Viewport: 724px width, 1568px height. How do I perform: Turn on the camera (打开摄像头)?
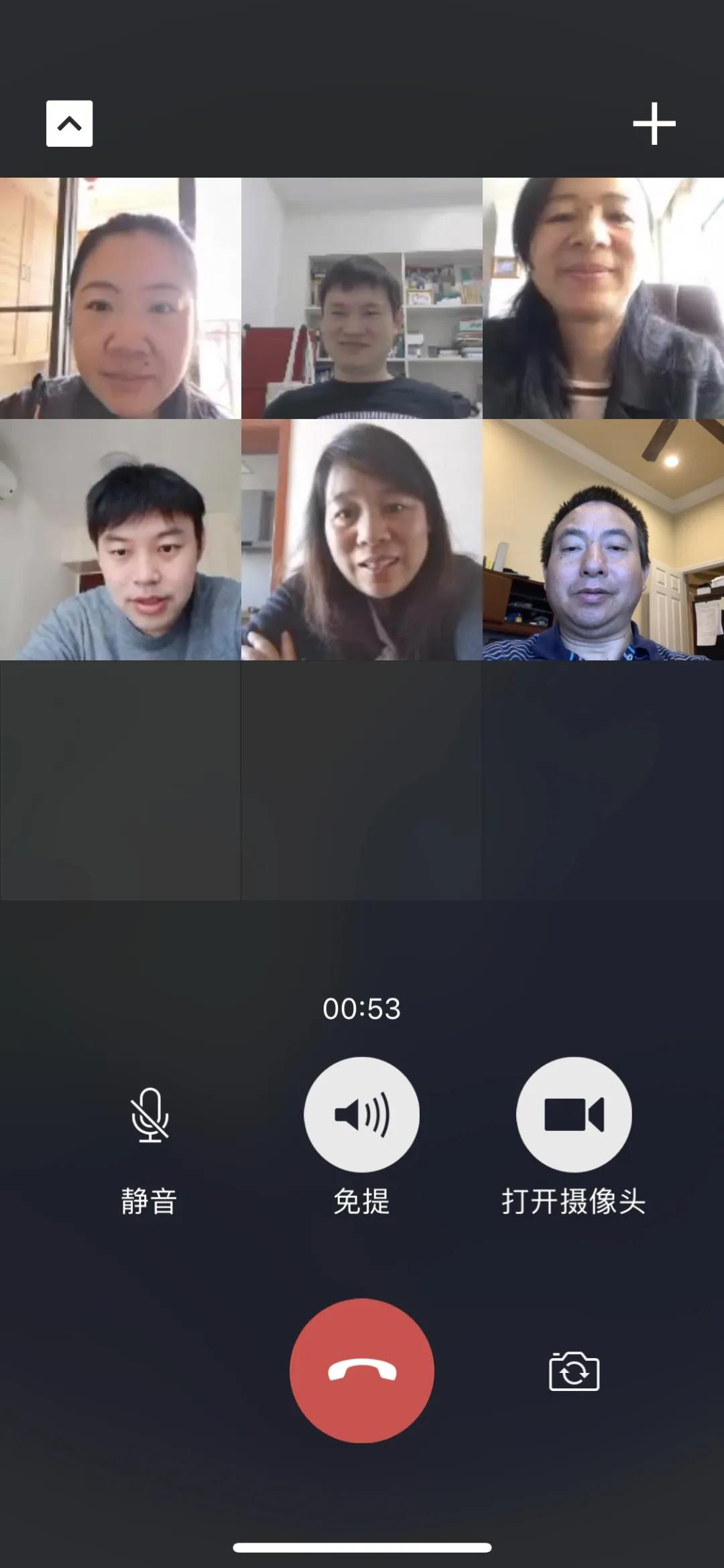(574, 1115)
